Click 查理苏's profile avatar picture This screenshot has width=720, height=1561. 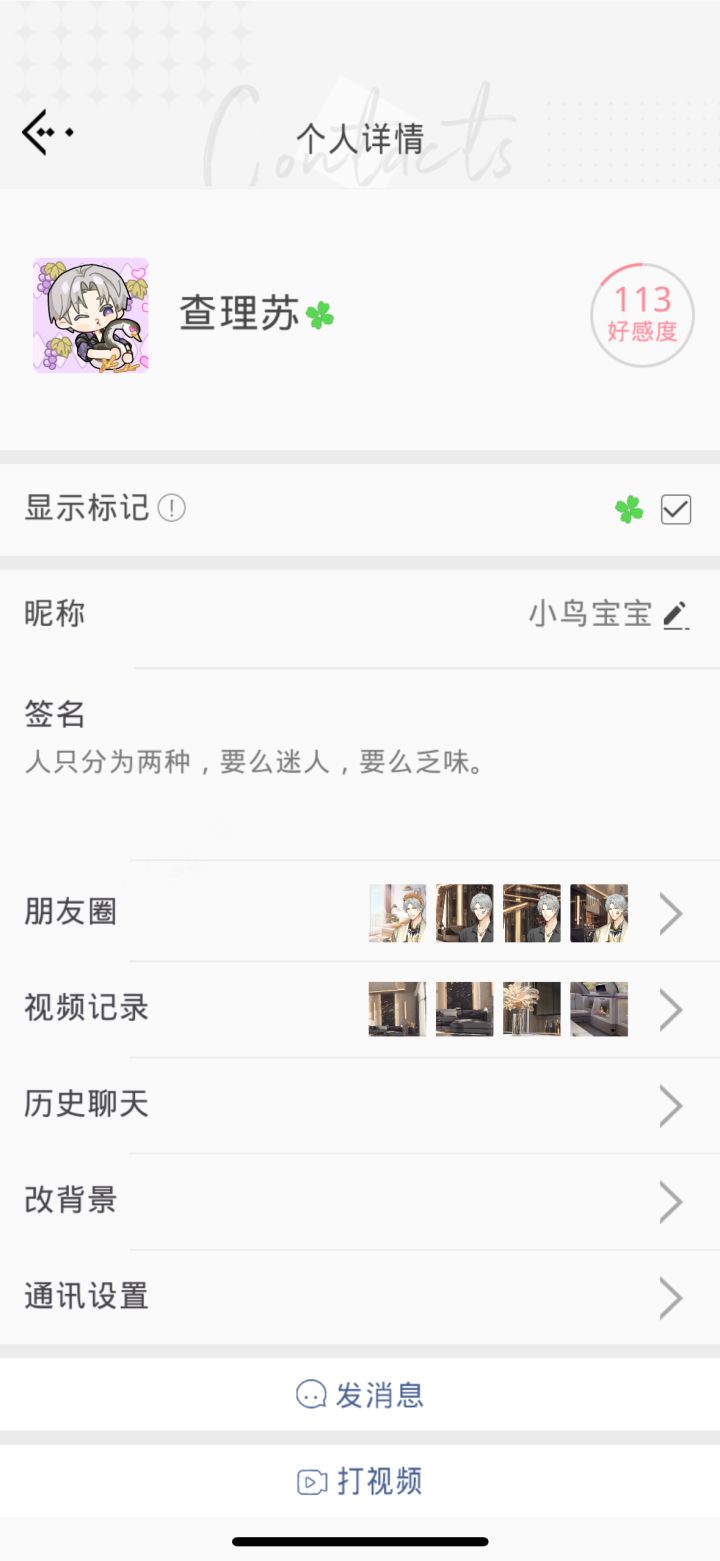[91, 315]
